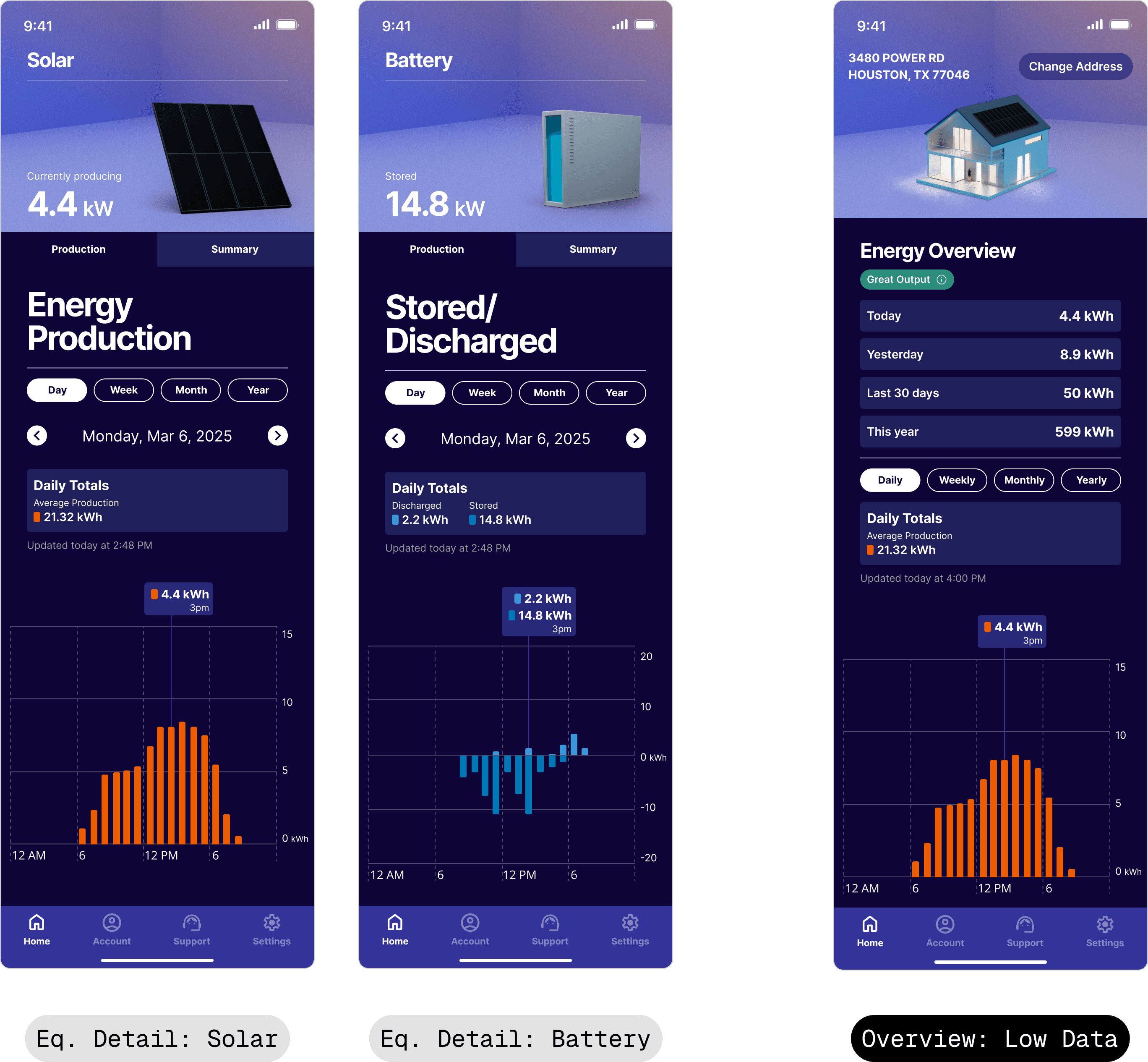
Task: Choose Monthly in Energy Overview
Action: tap(1024, 481)
